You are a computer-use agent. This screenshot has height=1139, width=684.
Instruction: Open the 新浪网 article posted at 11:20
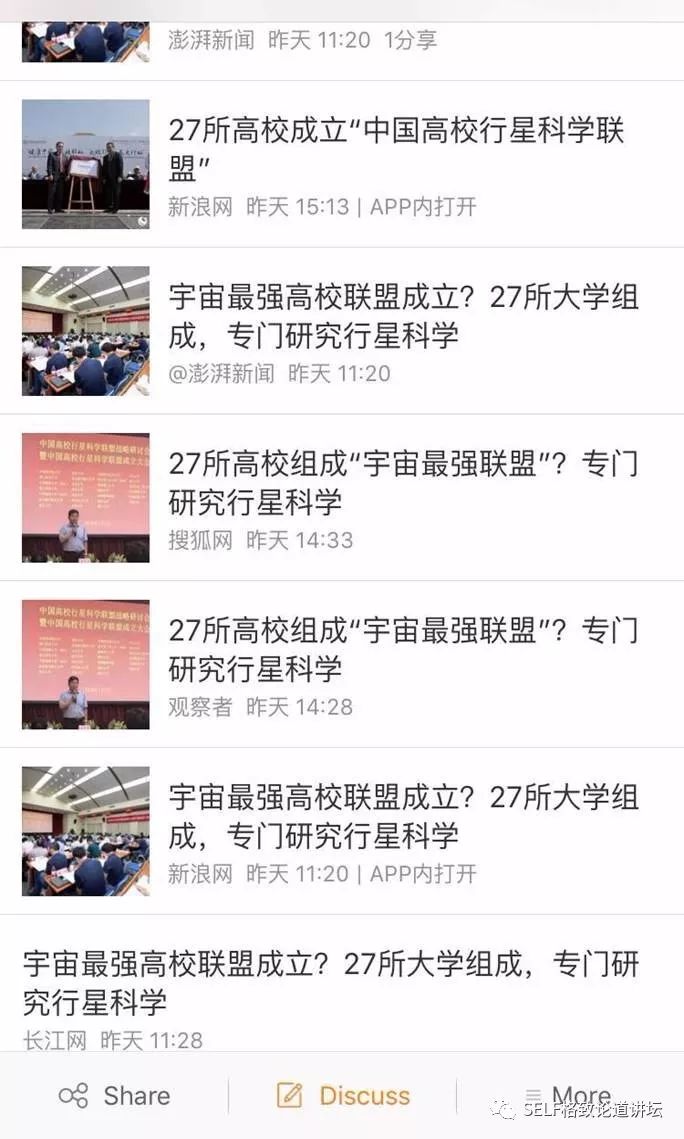tap(342, 831)
